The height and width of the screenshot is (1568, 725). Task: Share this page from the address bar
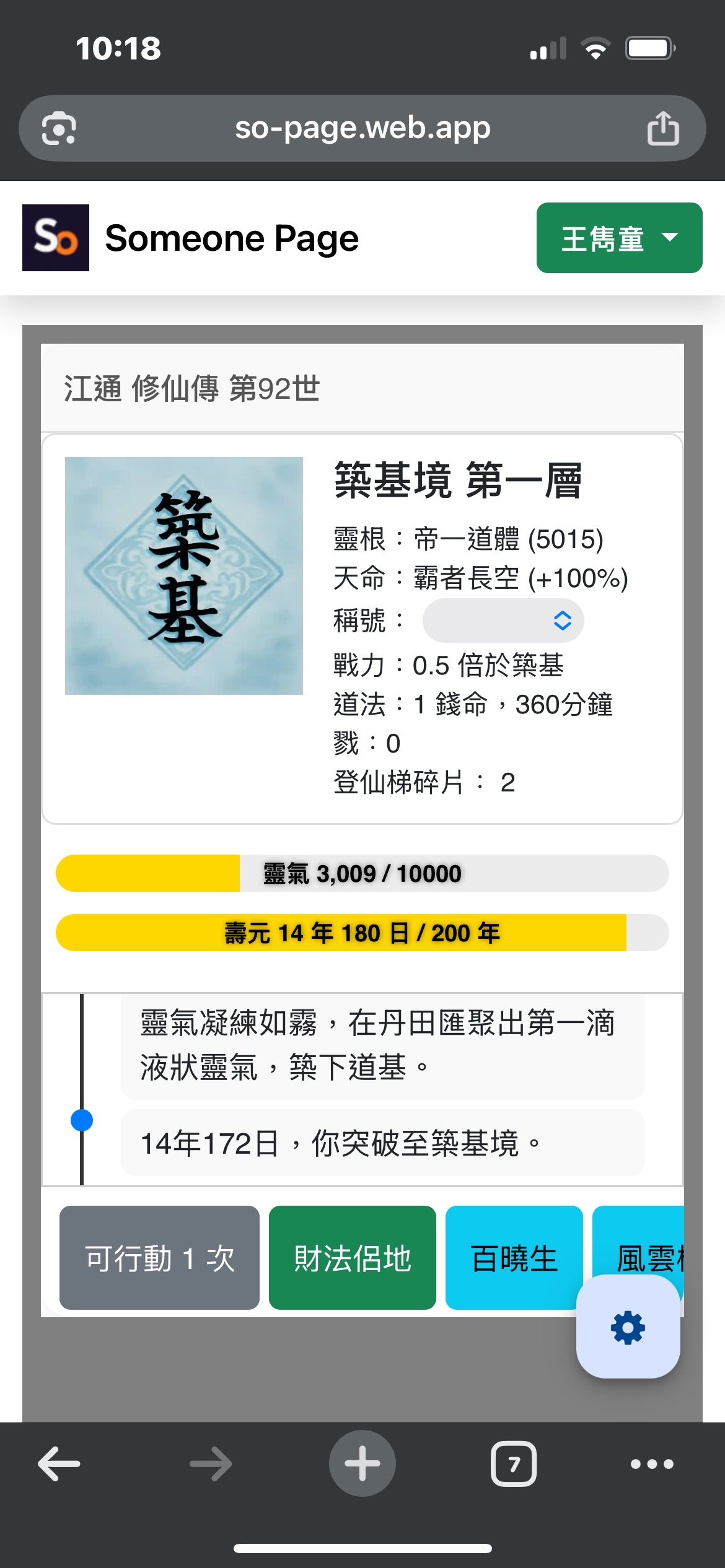click(662, 129)
